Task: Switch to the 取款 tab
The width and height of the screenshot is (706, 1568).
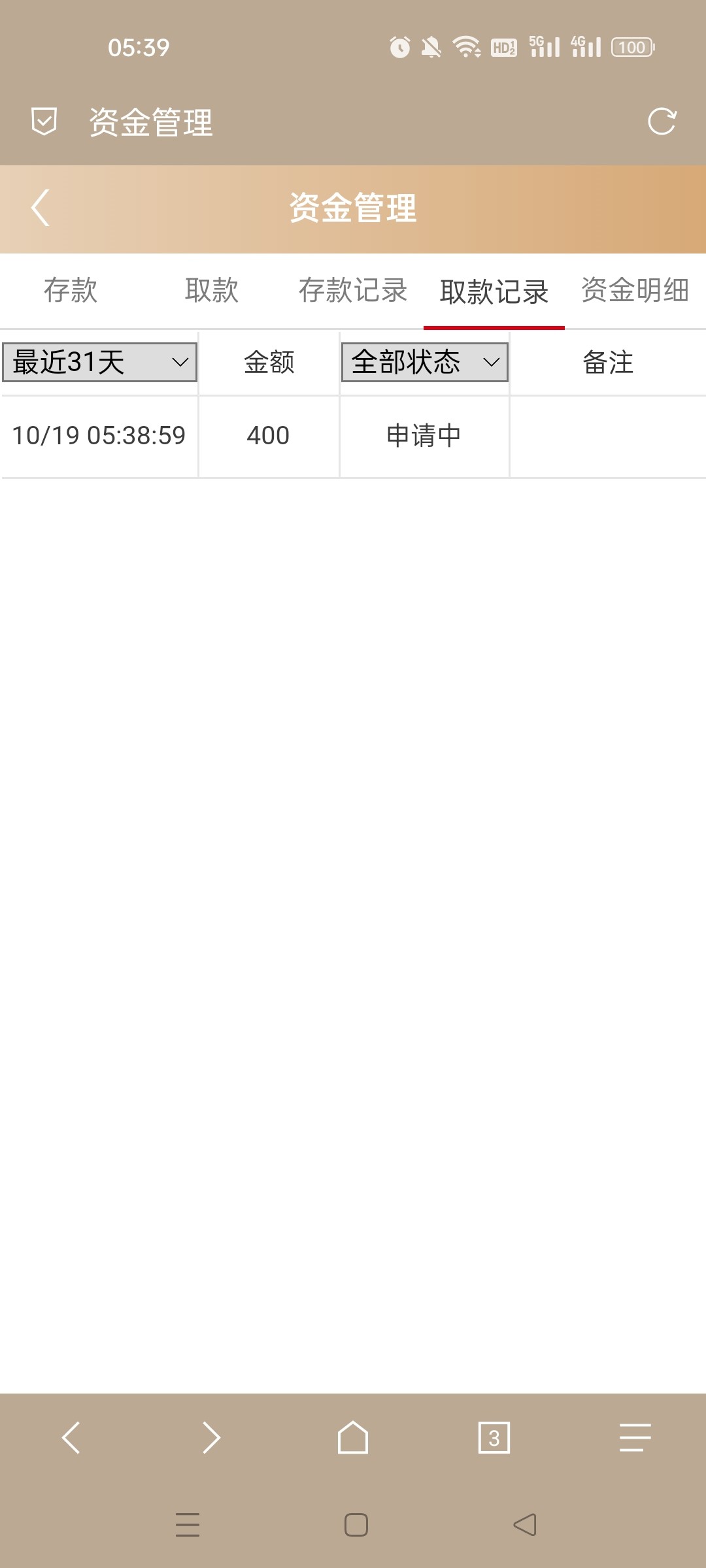Action: pyautogui.click(x=212, y=291)
